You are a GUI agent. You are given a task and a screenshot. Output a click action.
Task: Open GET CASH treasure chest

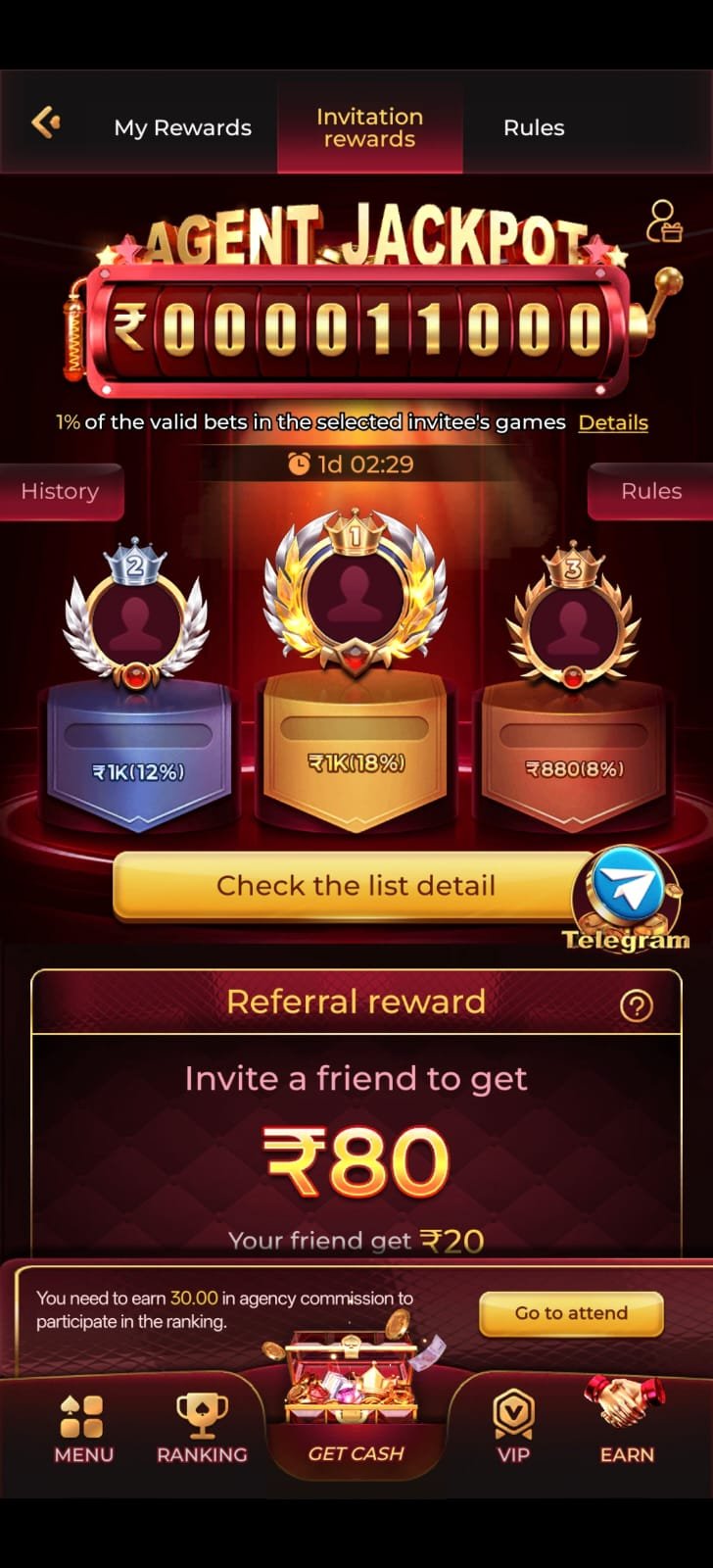point(356,1411)
